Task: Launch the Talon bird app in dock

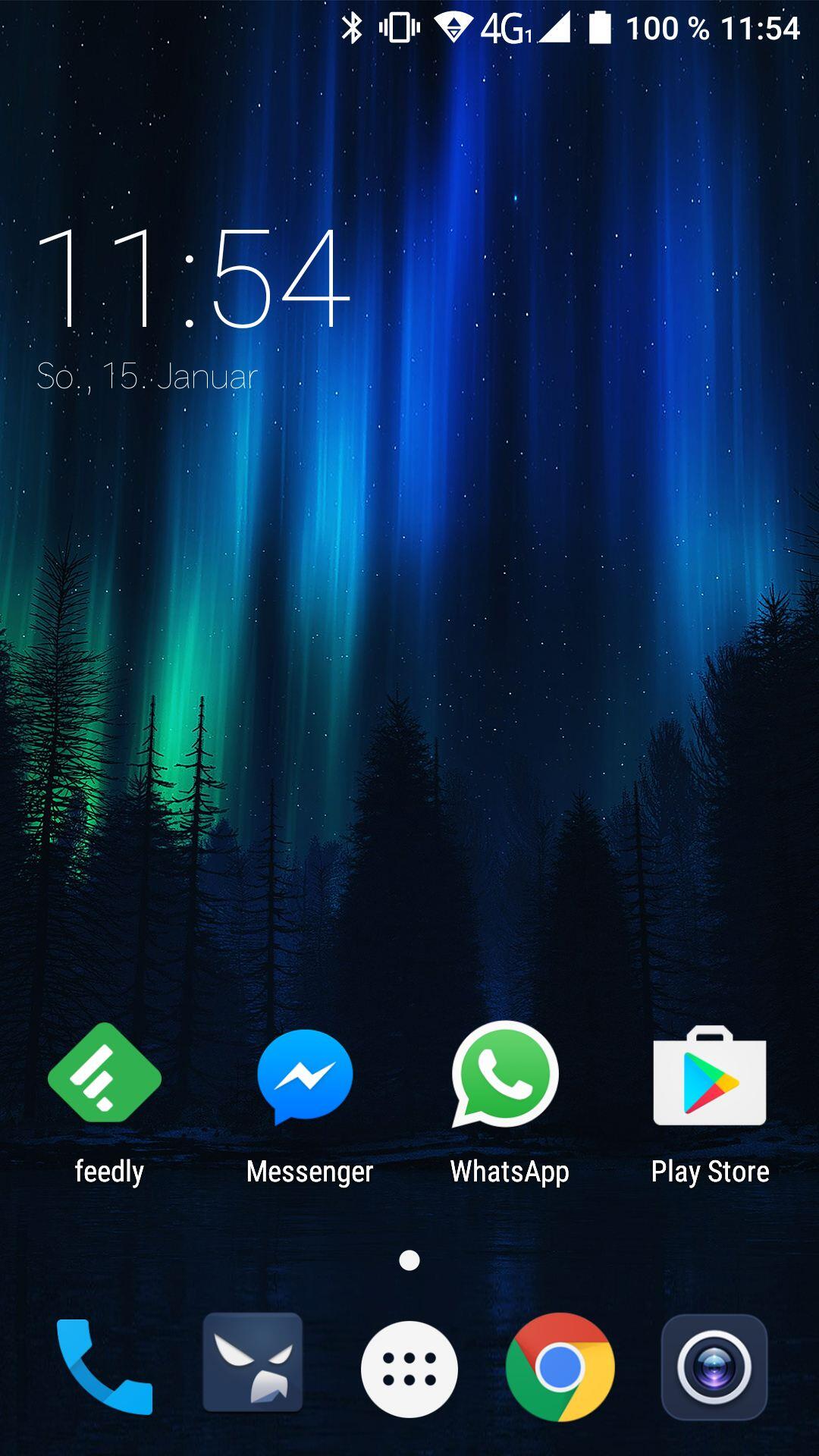Action: point(253,1362)
